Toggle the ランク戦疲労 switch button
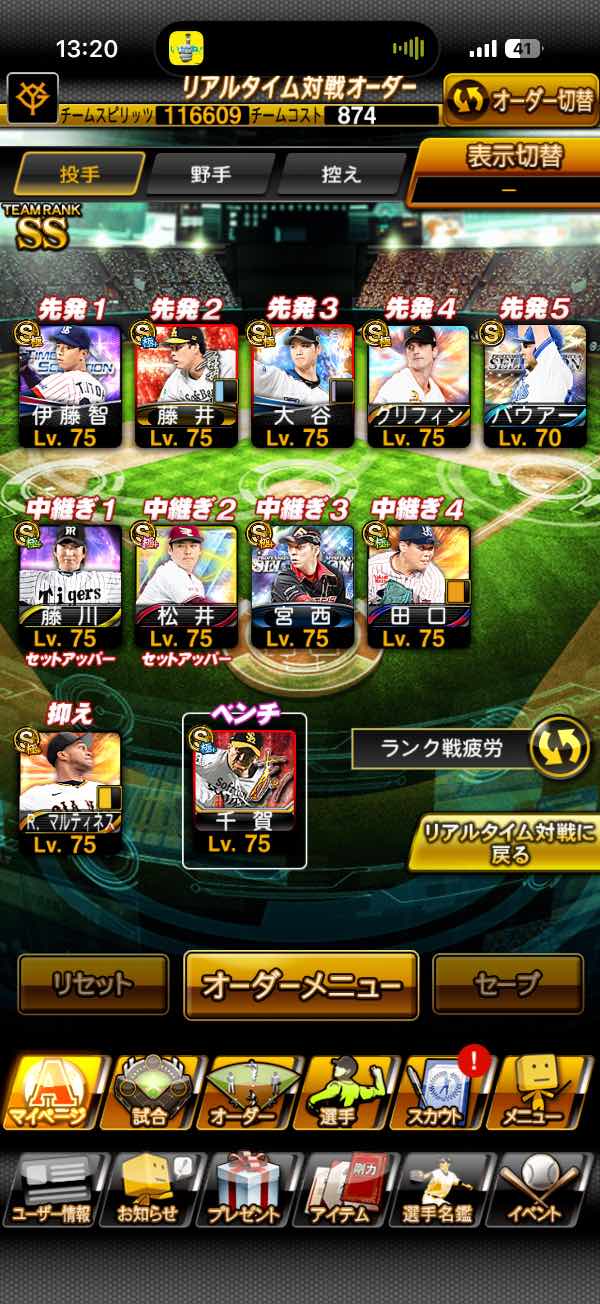Viewport: 600px width, 1304px height. (559, 750)
